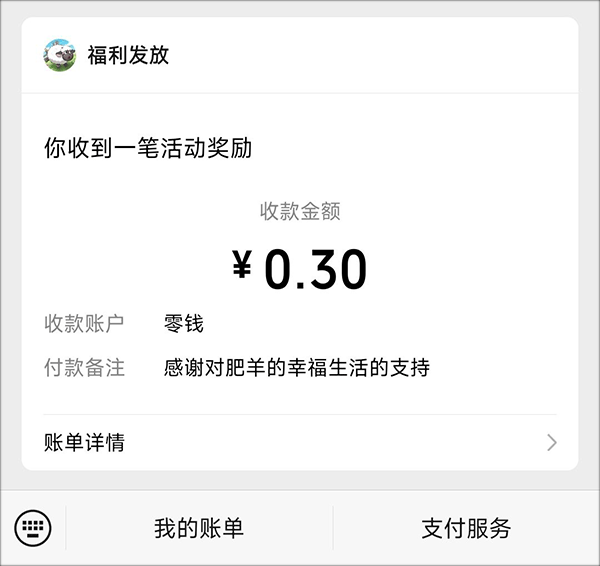Switch to keyboard input mode
Viewport: 600px width, 566px height.
coord(33,527)
